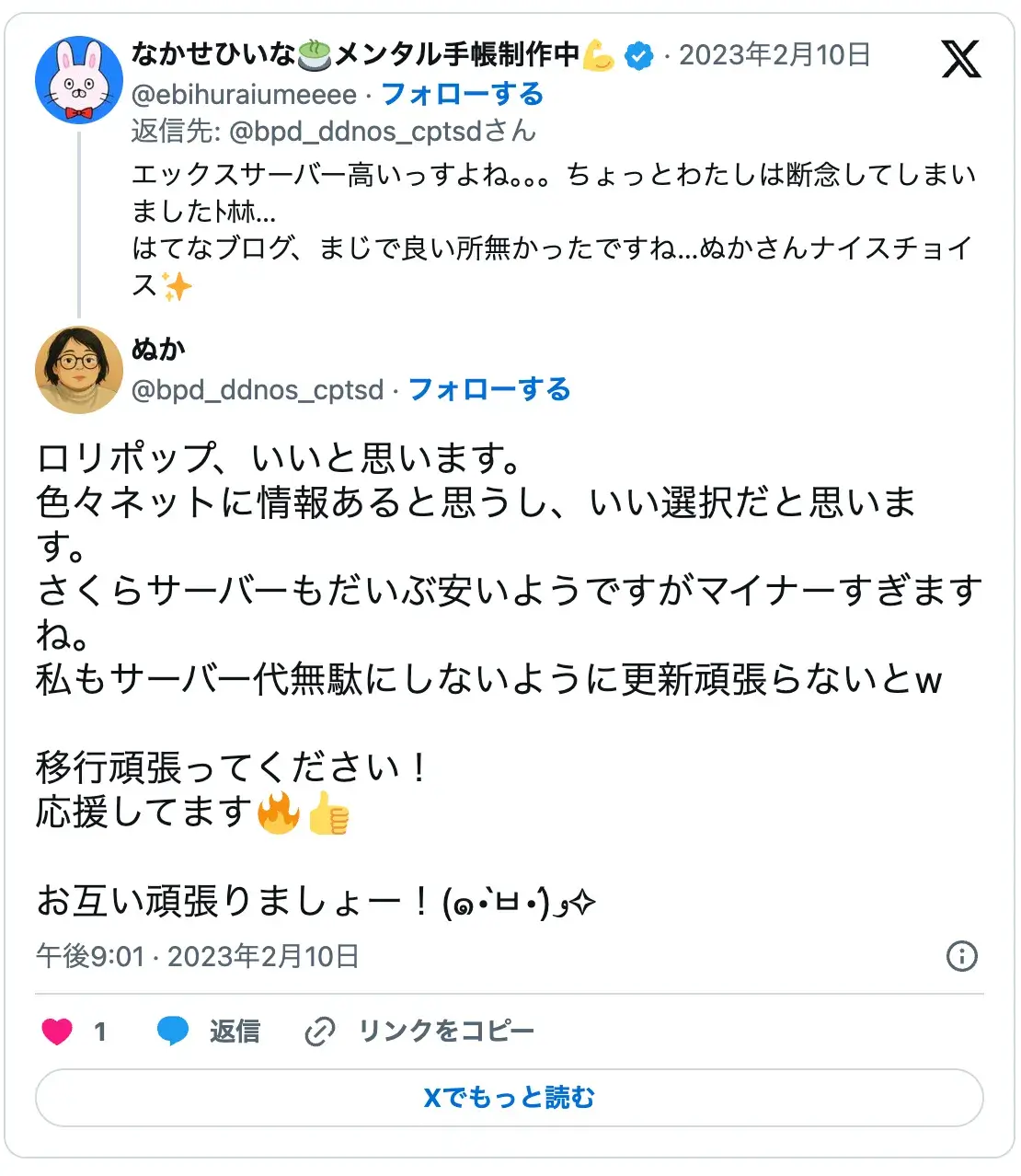Click the 返信 speech bubble icon
The image size is (1021, 1176).
(x=172, y=1031)
